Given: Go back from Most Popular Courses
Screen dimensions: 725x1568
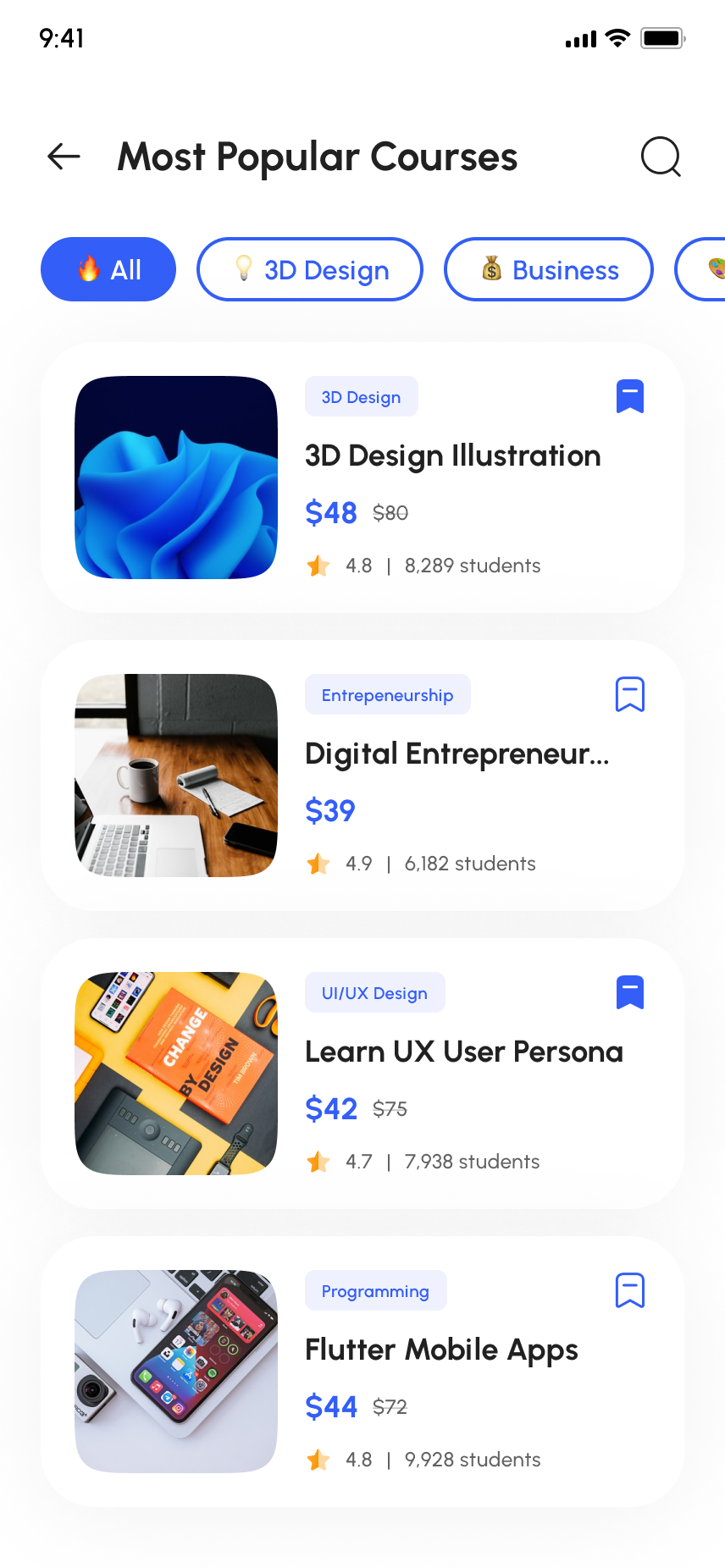Looking at the screenshot, I should [64, 157].
